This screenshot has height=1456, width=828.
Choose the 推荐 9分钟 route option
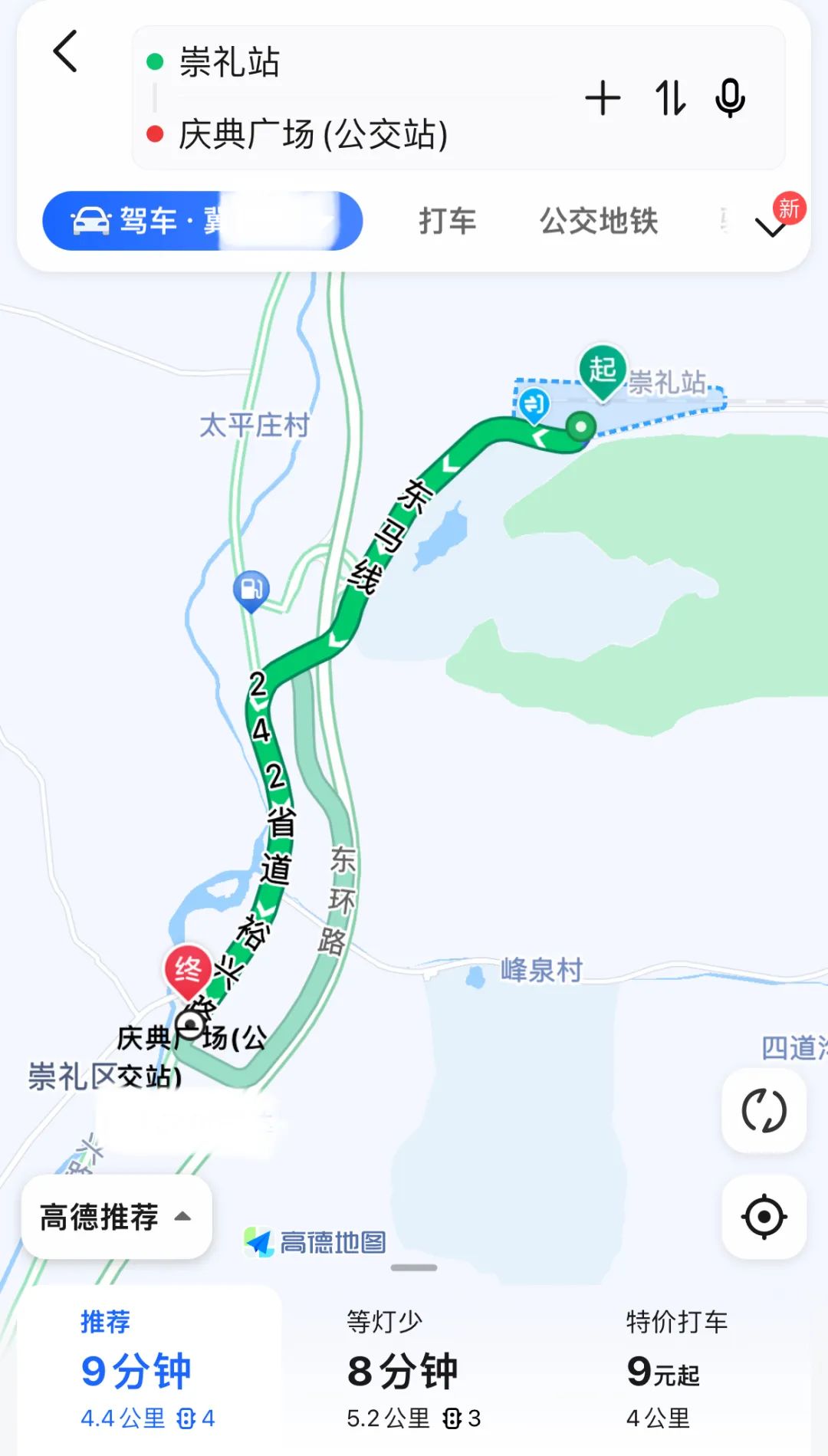[149, 1369]
